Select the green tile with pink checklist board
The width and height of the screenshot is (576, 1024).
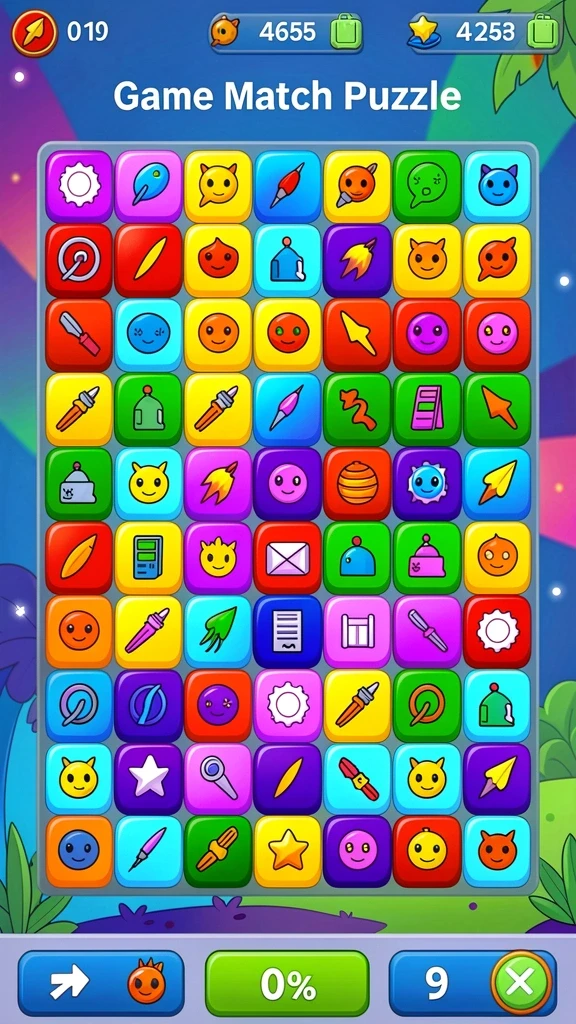click(427, 409)
